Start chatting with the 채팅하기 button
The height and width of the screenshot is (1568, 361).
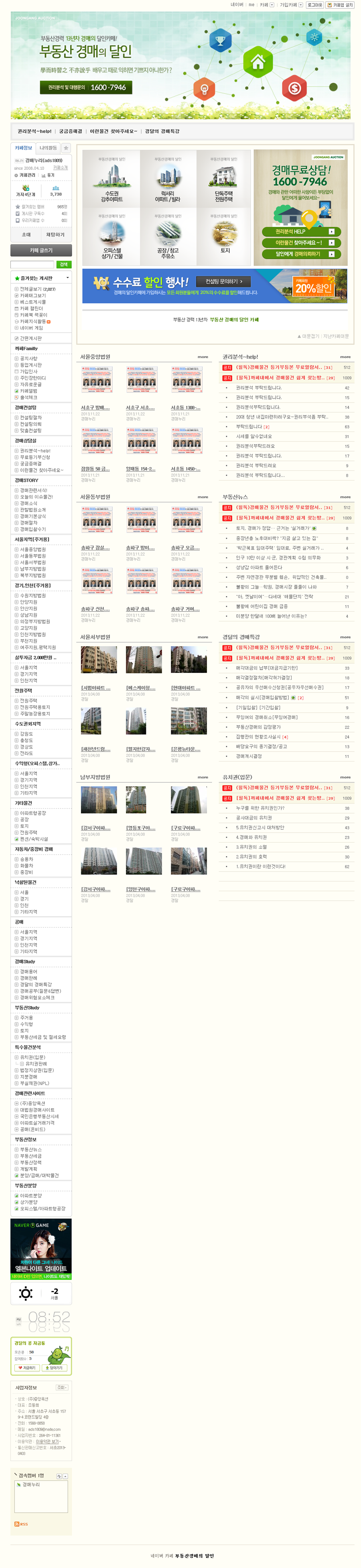pos(55,234)
